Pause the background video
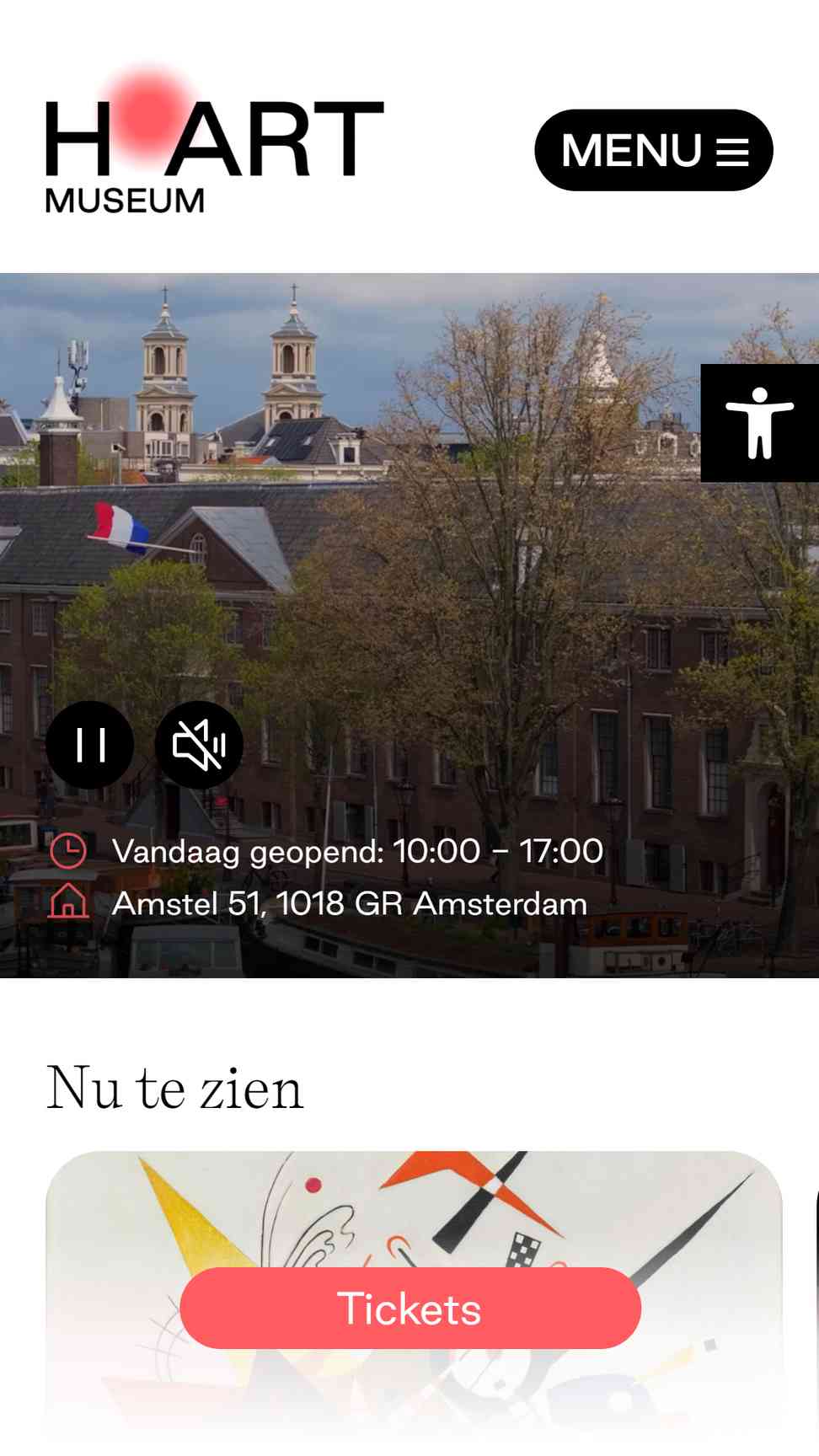The width and height of the screenshot is (819, 1456). coord(89,745)
